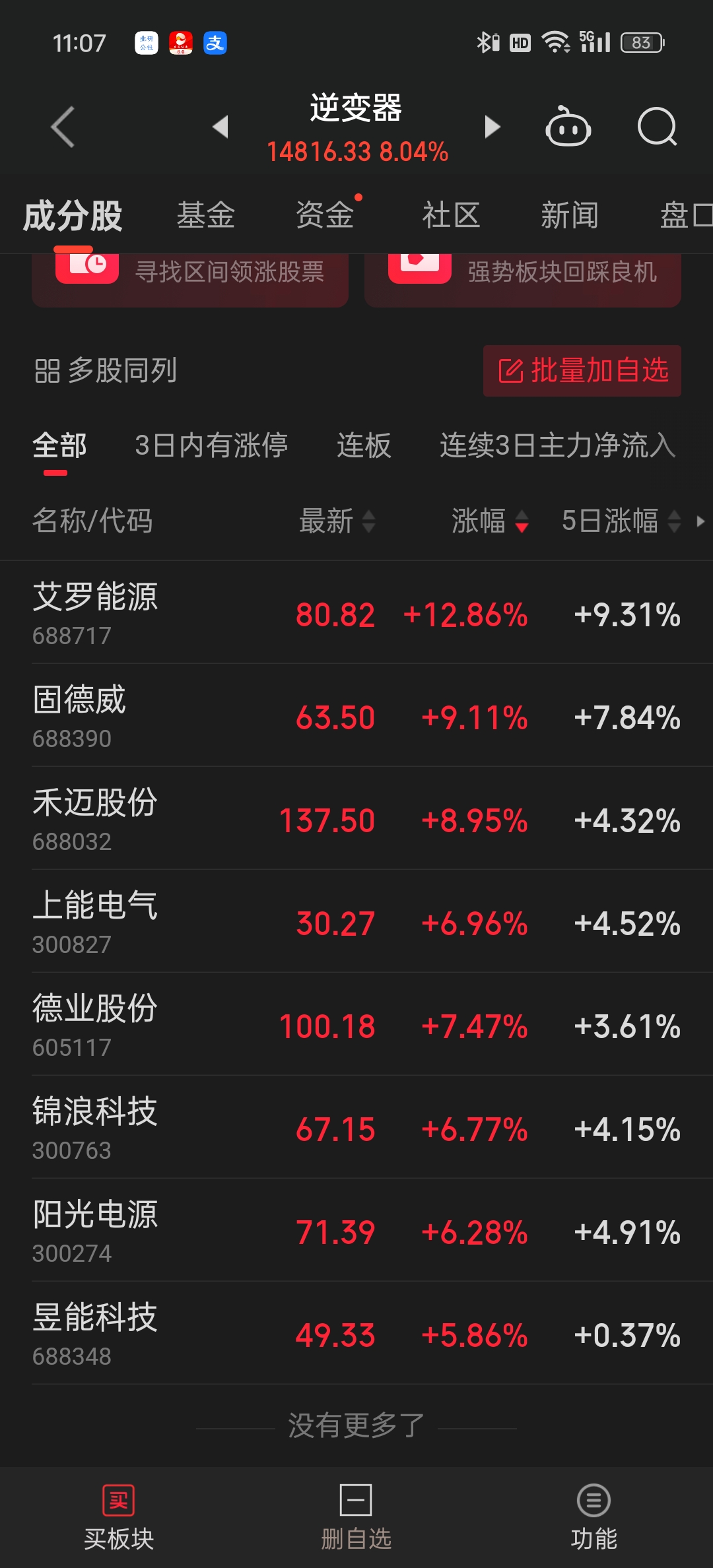Open the 新闻 tab

[x=570, y=215]
